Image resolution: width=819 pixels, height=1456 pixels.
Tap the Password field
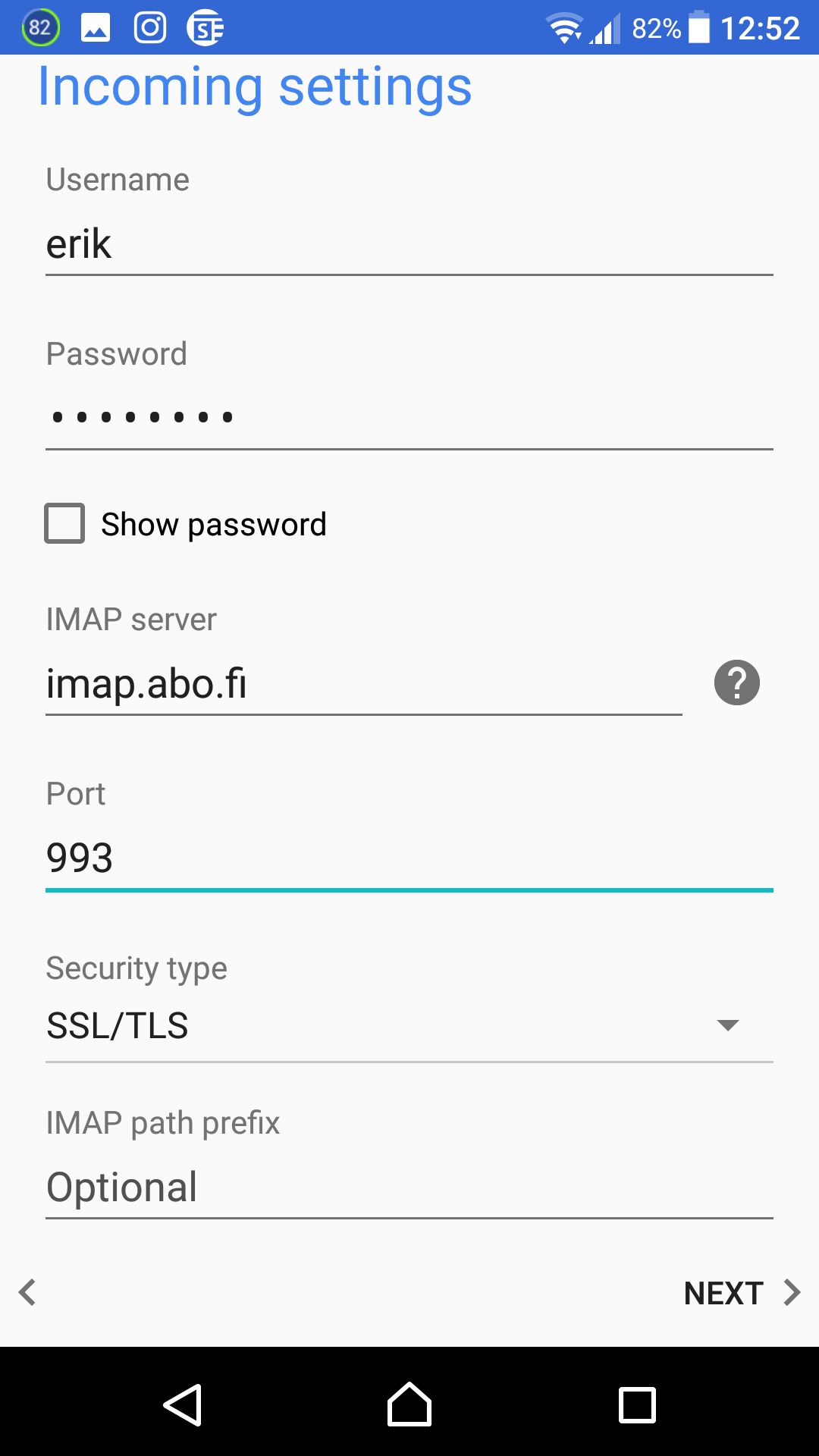[409, 418]
